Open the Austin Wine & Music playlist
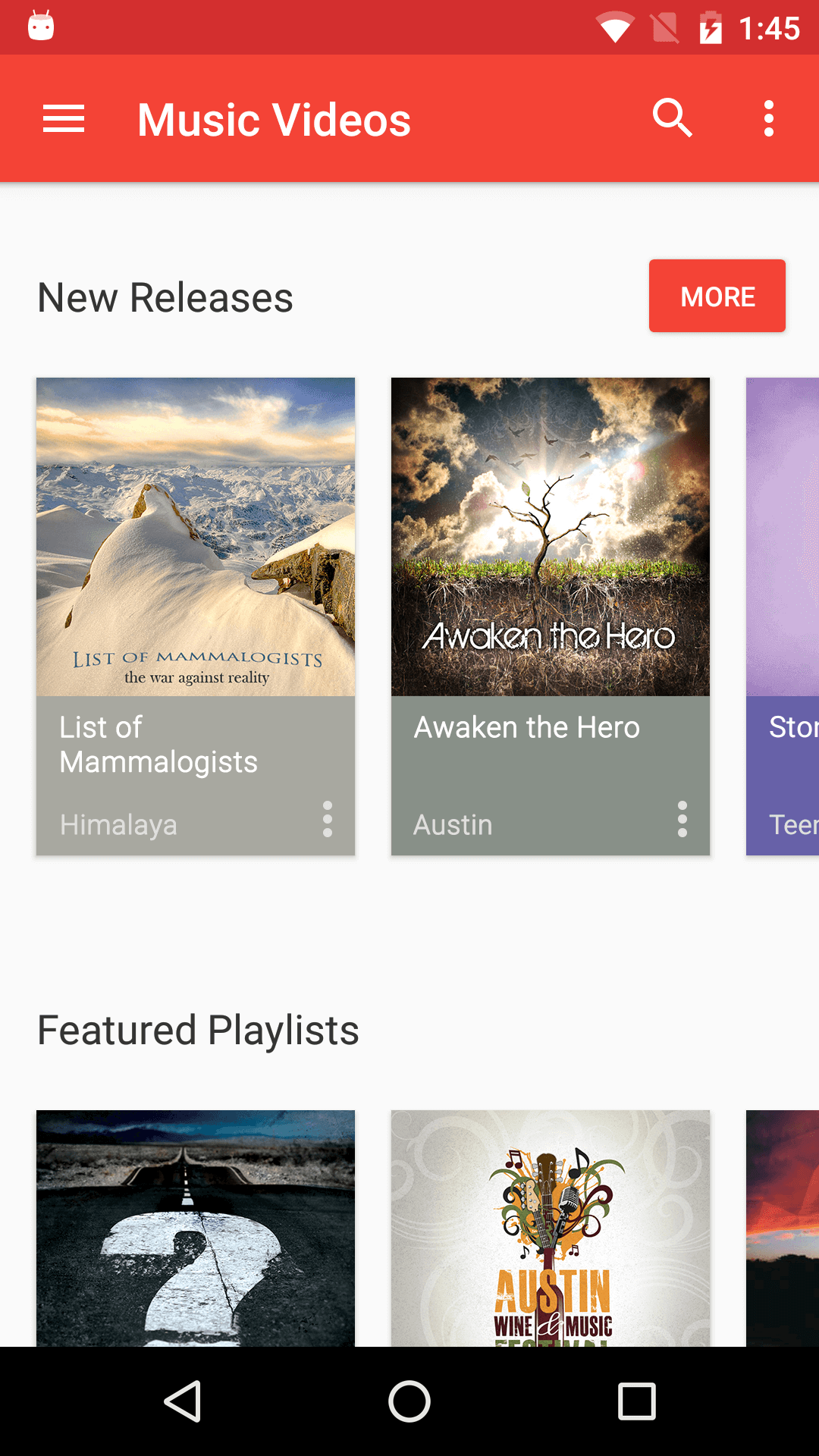The image size is (819, 1456). point(551,1228)
